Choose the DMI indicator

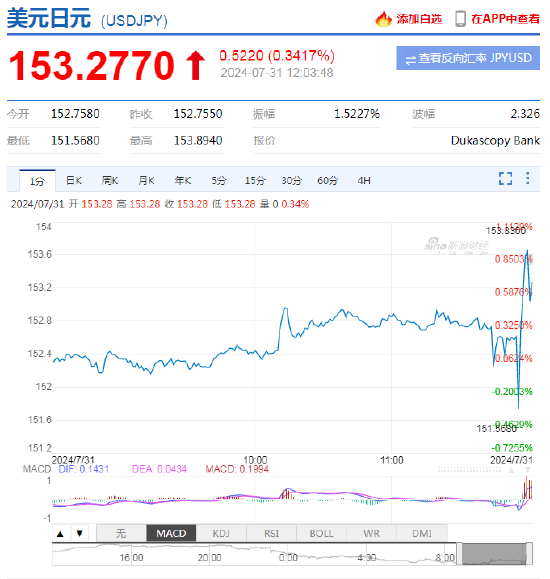click(422, 534)
